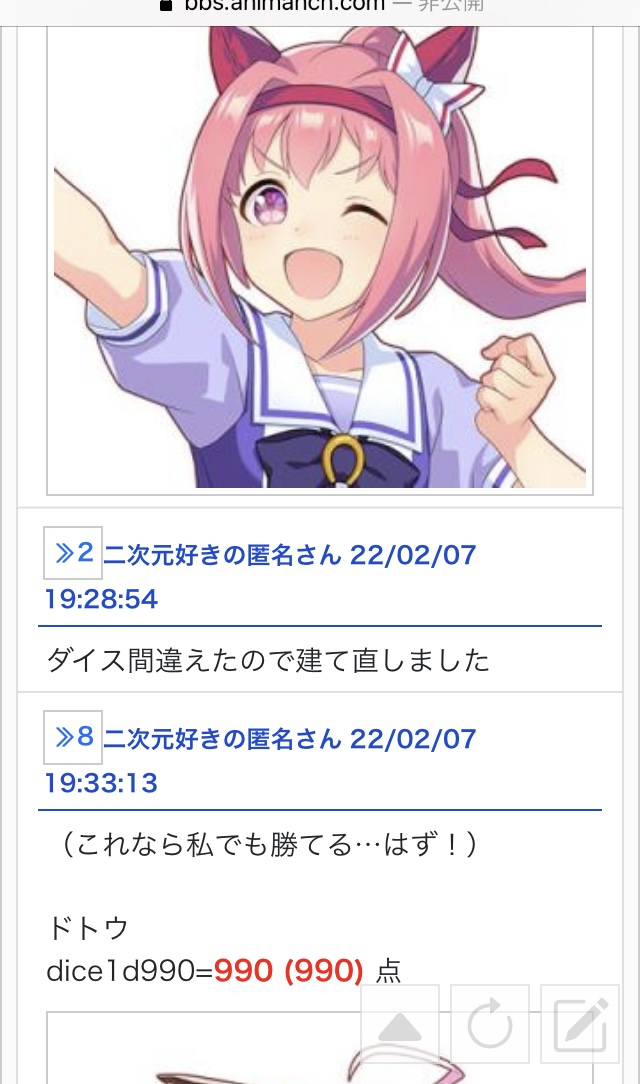The width and height of the screenshot is (640, 1084).
Task: Tap the reply number »2 link
Action: (73, 552)
